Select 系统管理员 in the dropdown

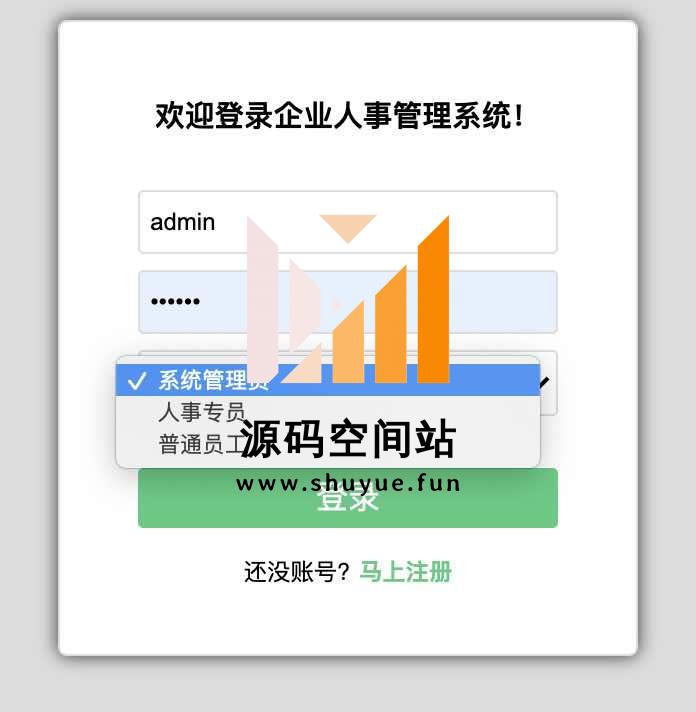(x=214, y=381)
